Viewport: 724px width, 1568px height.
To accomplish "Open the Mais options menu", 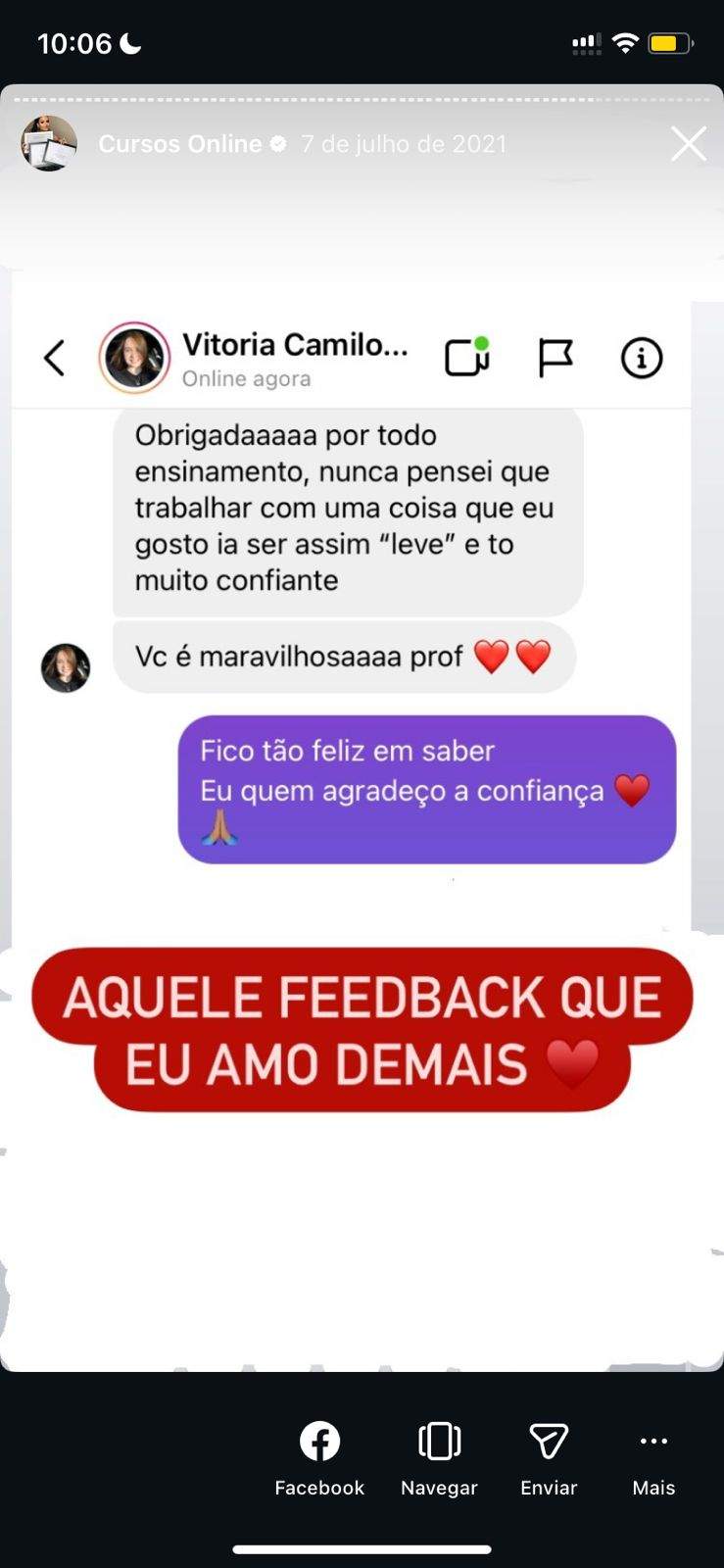I will click(653, 1457).
